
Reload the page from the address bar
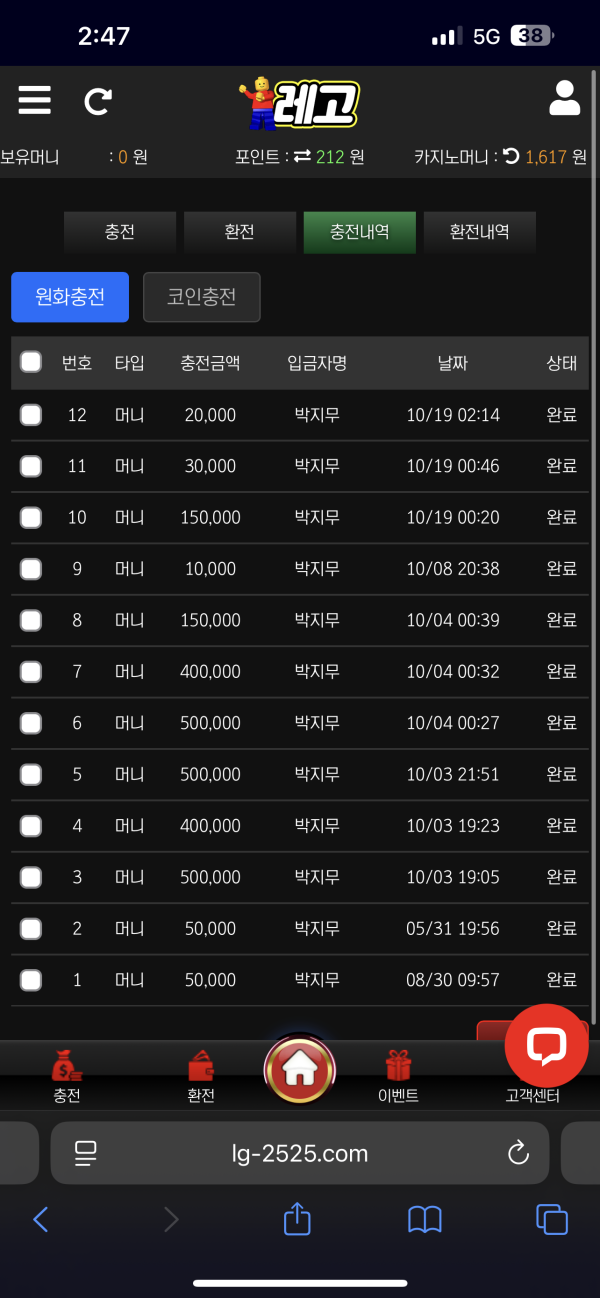[518, 1153]
